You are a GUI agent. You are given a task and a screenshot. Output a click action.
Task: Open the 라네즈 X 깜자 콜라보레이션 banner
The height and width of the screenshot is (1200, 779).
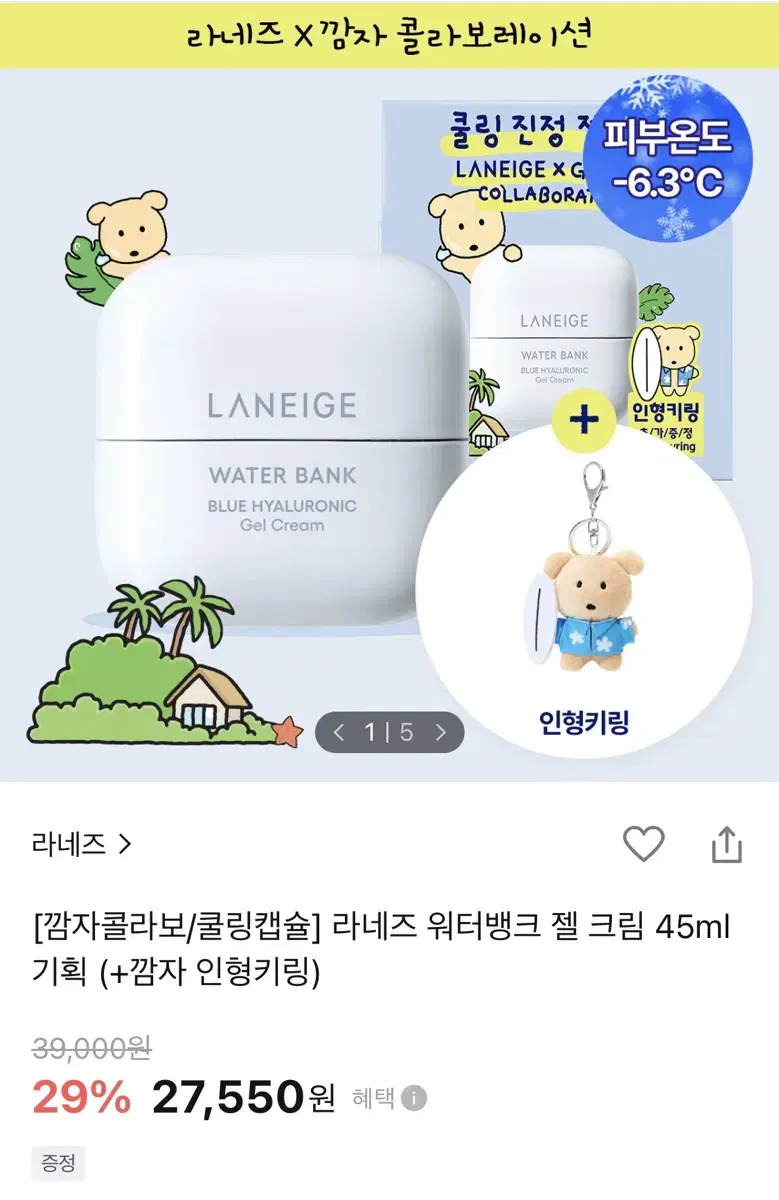click(390, 35)
